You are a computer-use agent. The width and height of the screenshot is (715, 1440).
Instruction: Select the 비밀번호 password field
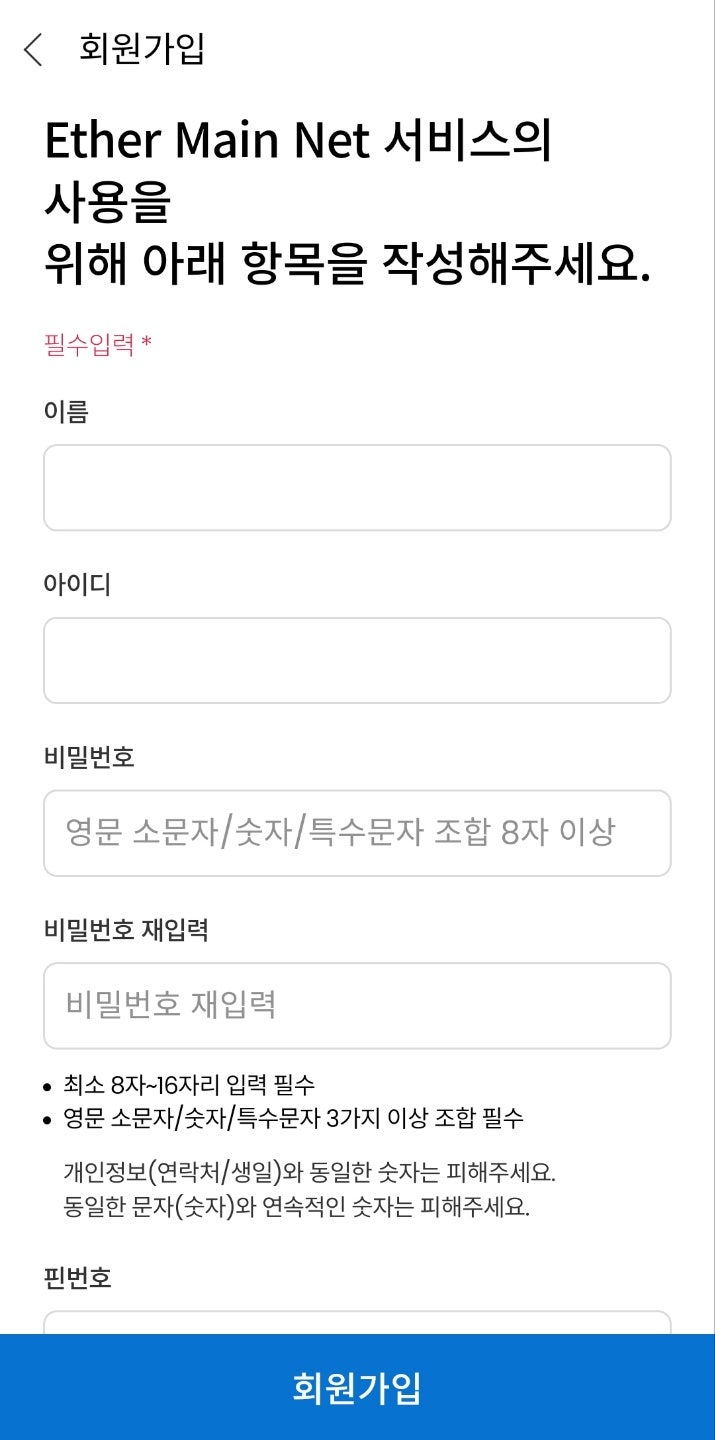357,833
